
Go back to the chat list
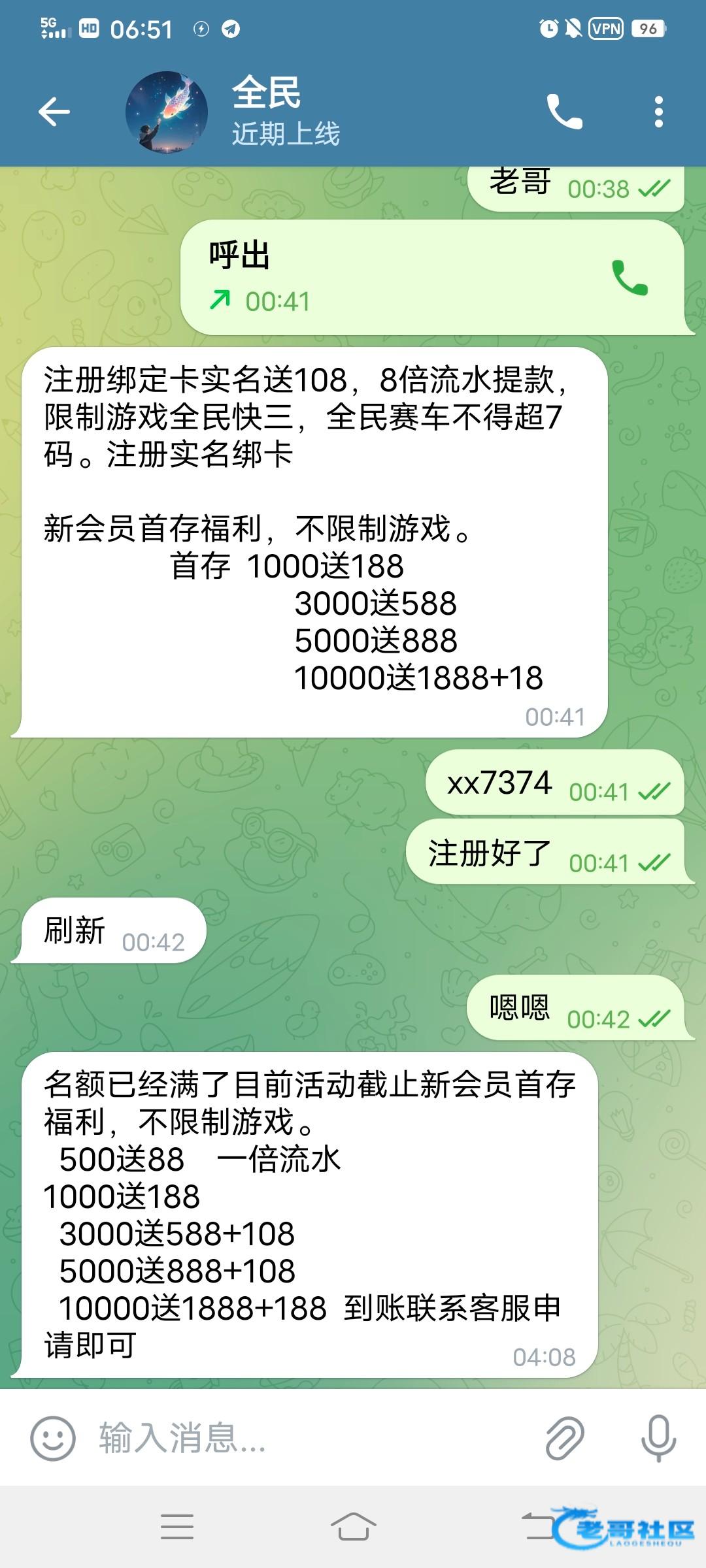click(x=54, y=112)
